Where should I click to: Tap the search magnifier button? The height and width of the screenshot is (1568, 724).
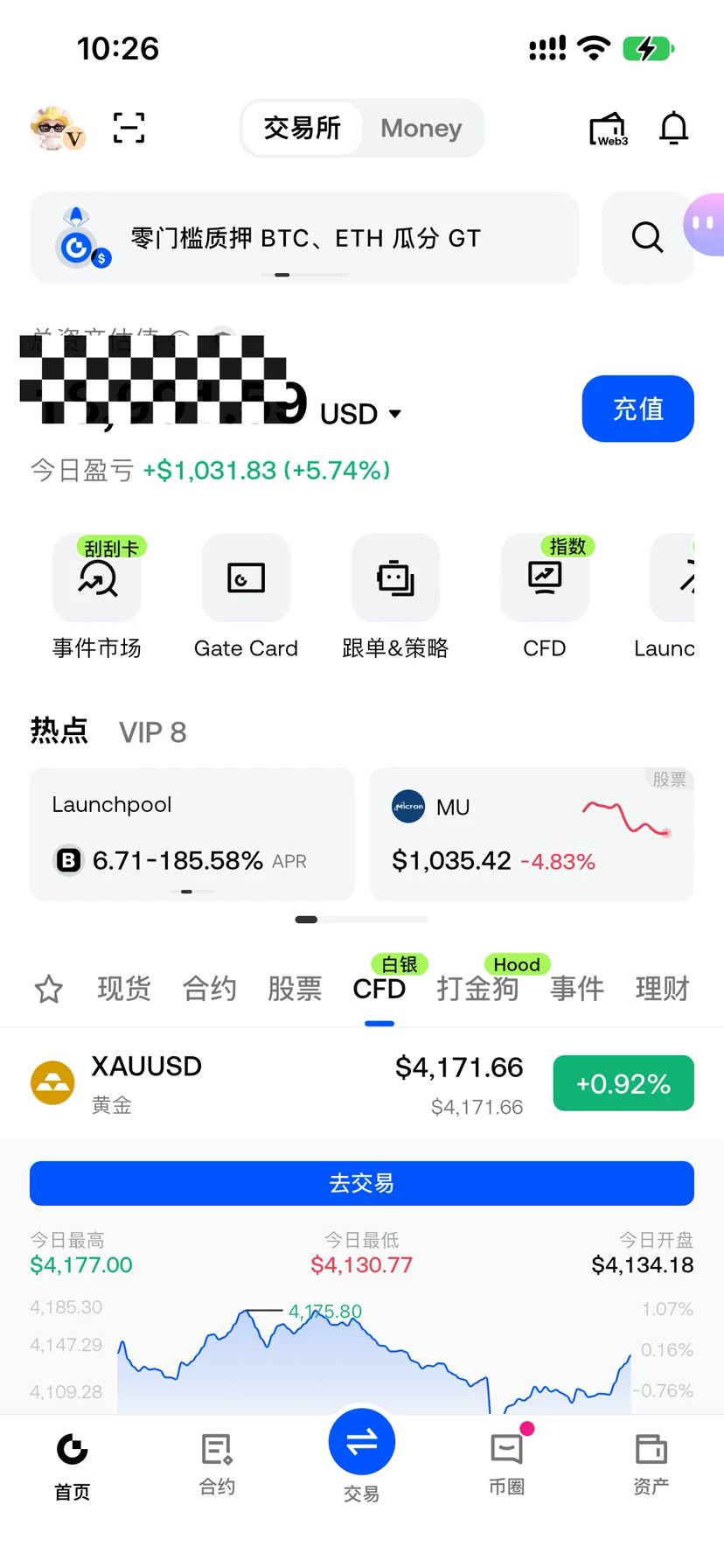pos(647,237)
